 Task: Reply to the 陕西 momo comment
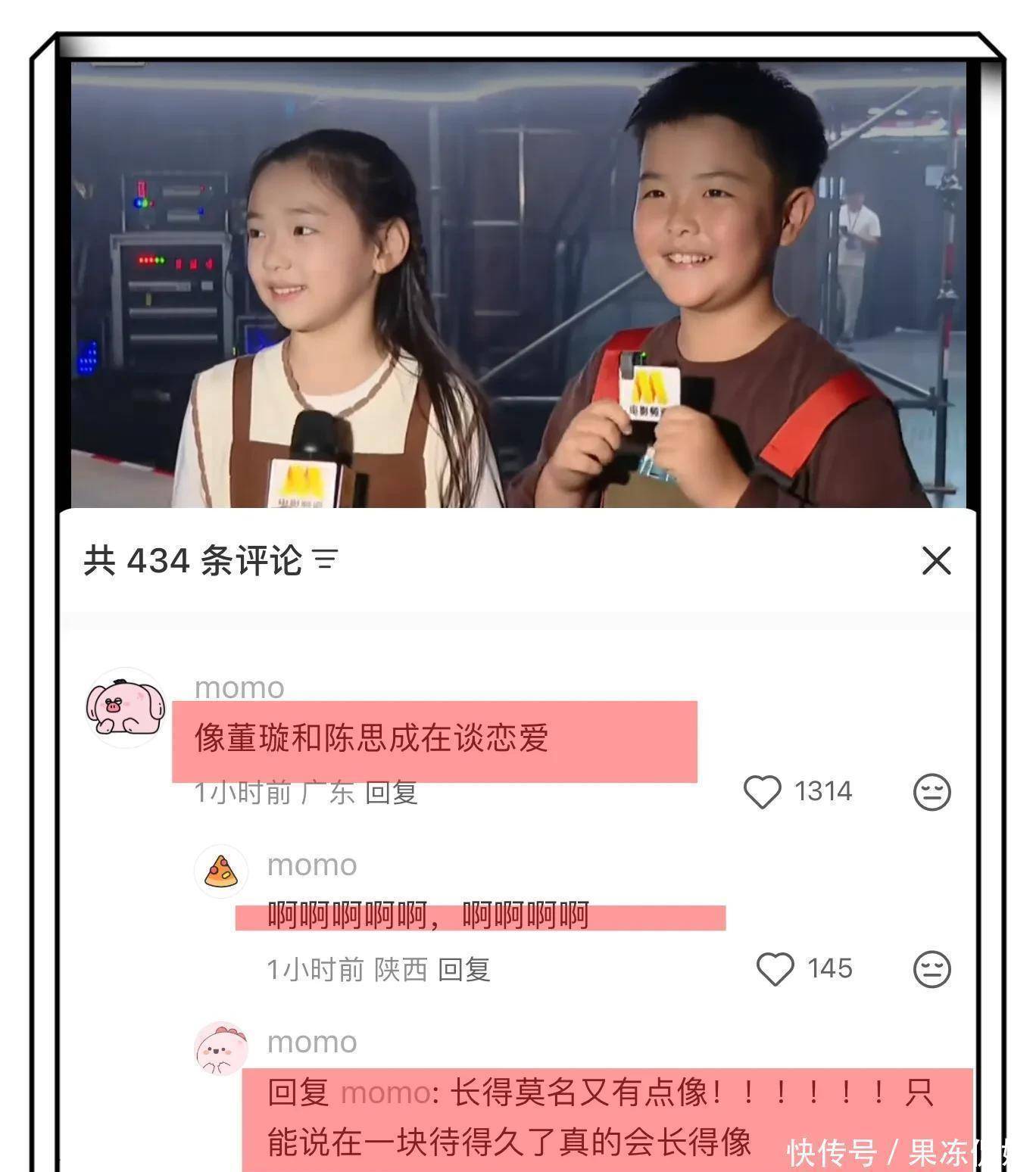tap(464, 970)
